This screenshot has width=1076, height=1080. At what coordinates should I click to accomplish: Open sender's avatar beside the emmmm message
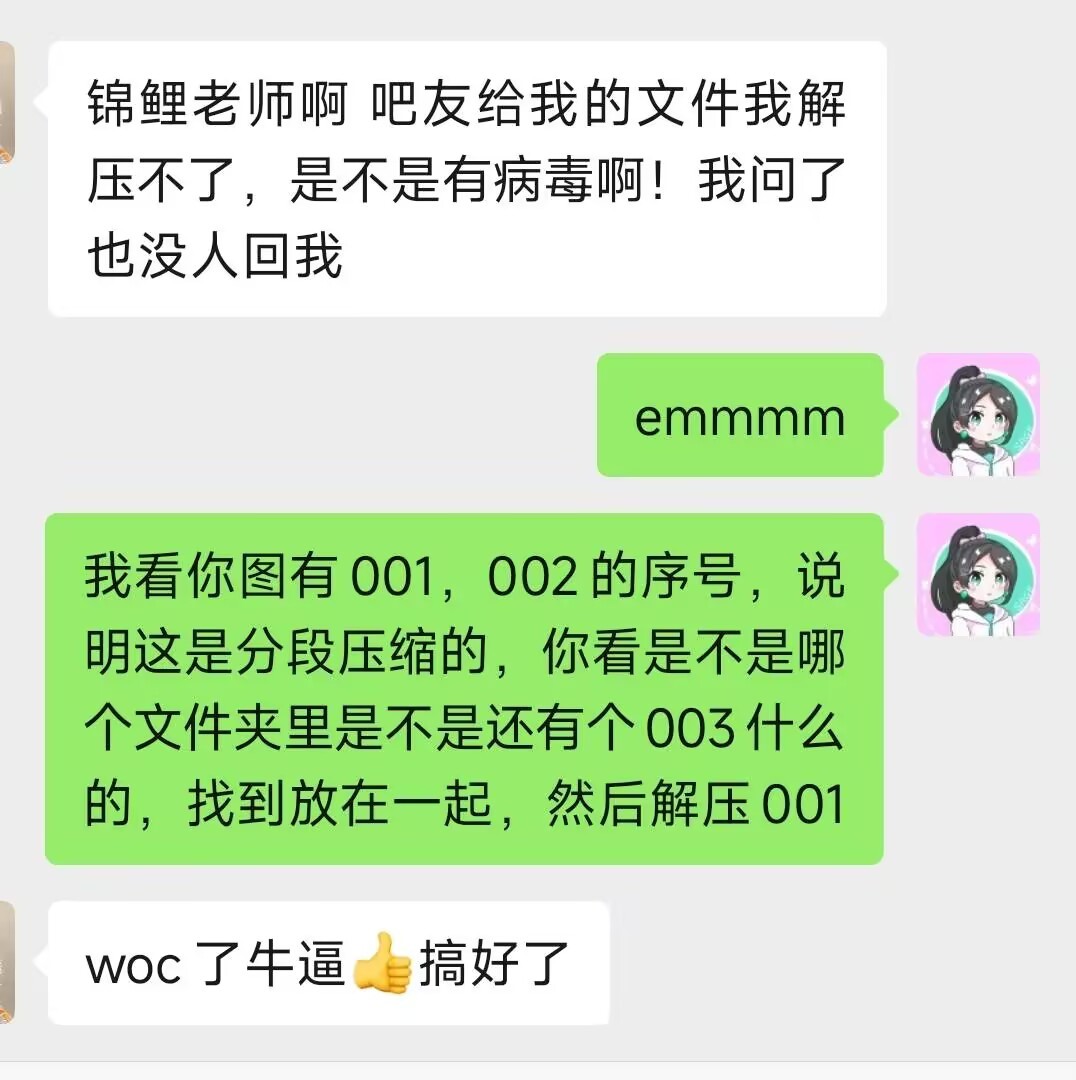tap(977, 415)
